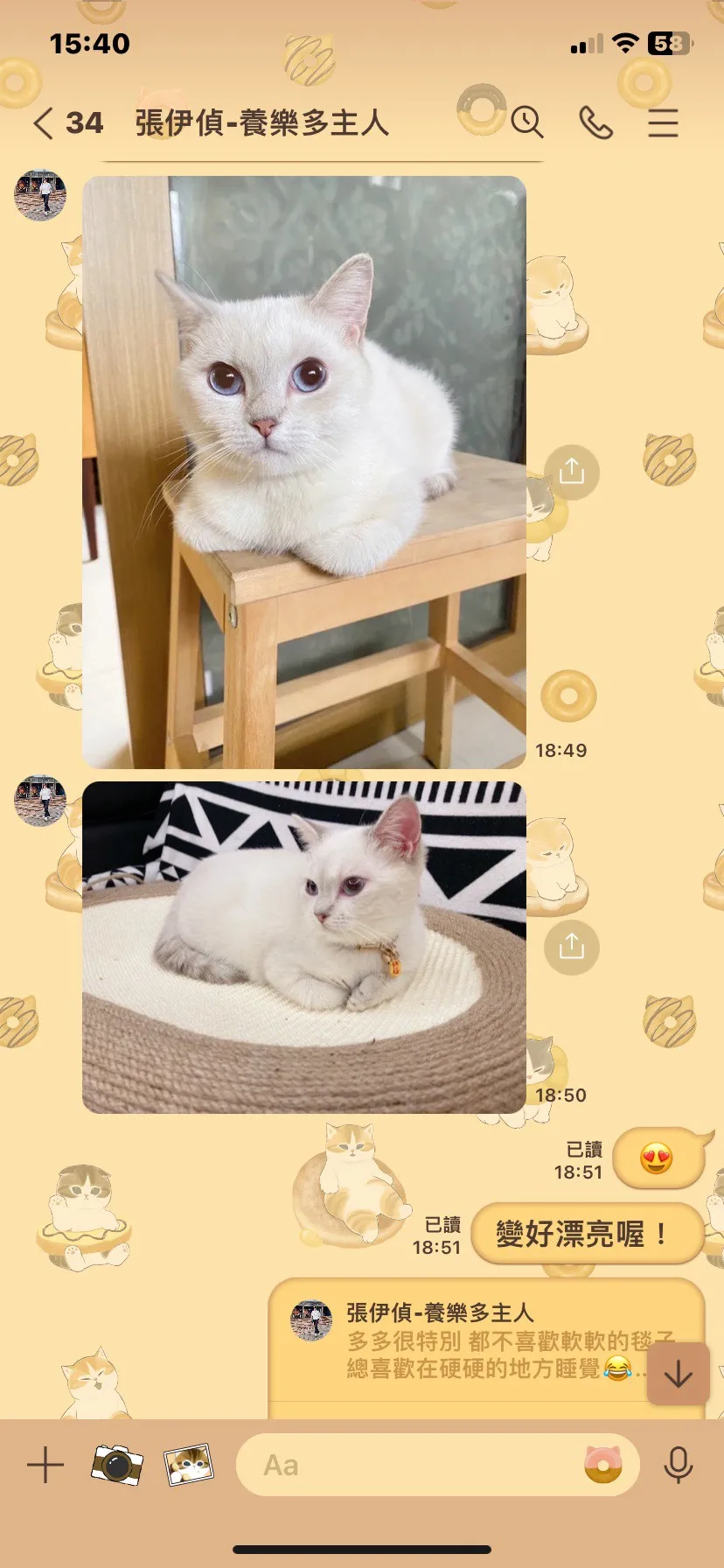Image resolution: width=724 pixels, height=1568 pixels.
Task: Search within this chat
Action: point(527,122)
